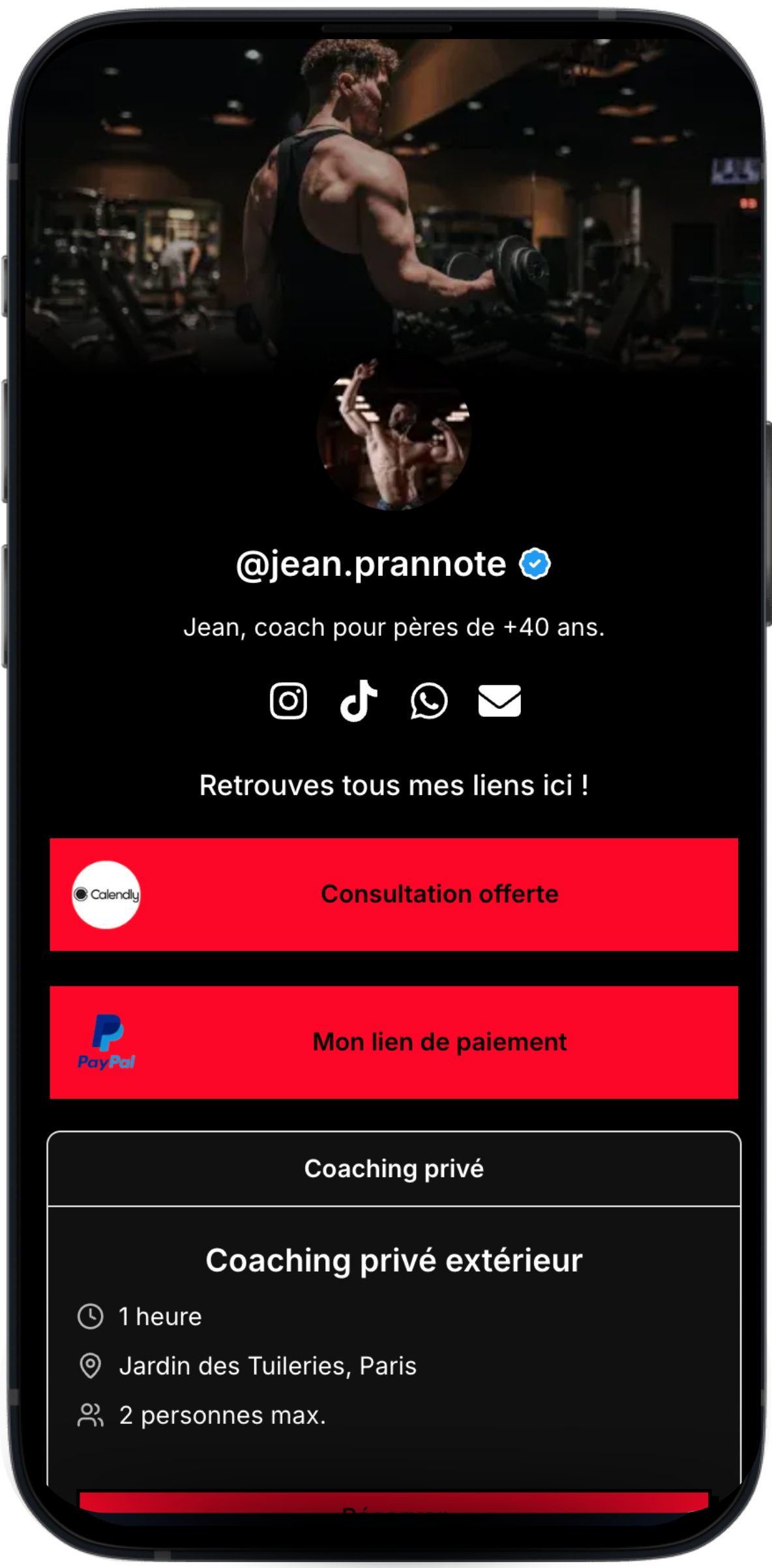The height and width of the screenshot is (1568, 772).
Task: Click the text Retrouves tous mes liens ici
Action: [394, 786]
